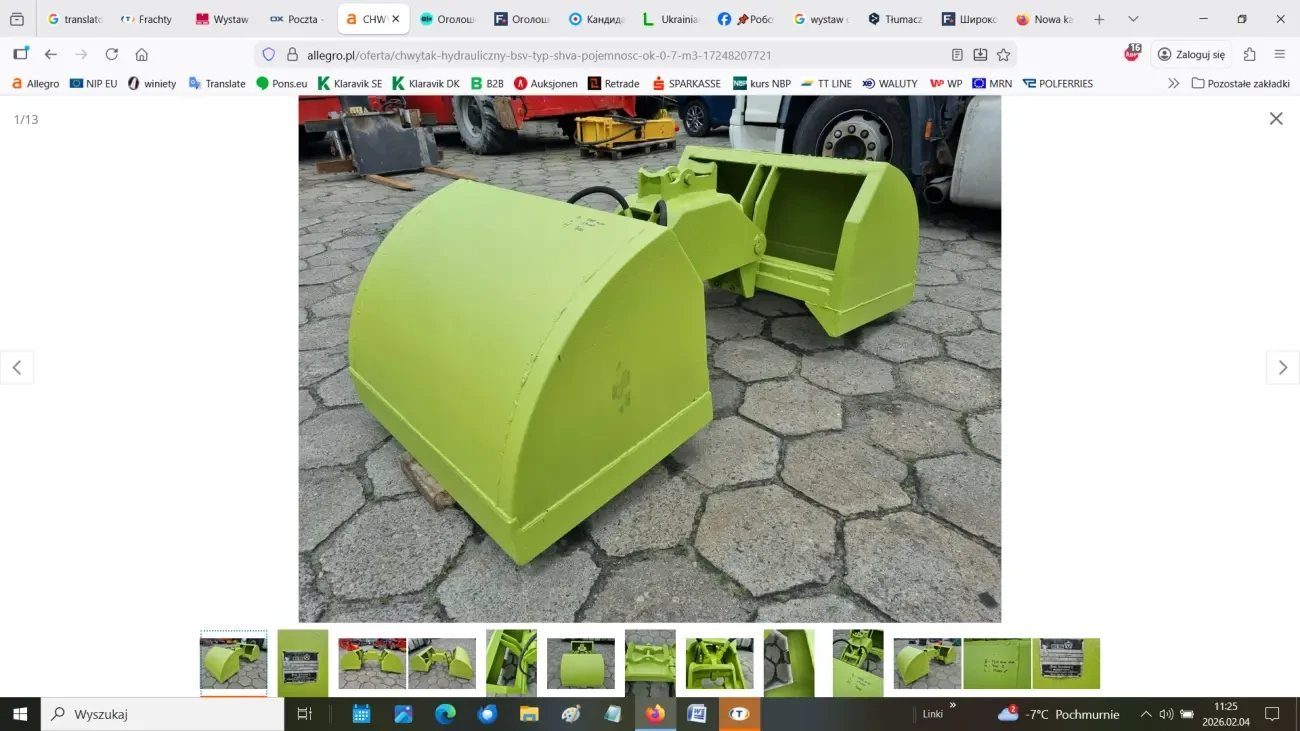Show the next gallery photo
Viewport: 1300px width, 731px height.
(x=1282, y=368)
